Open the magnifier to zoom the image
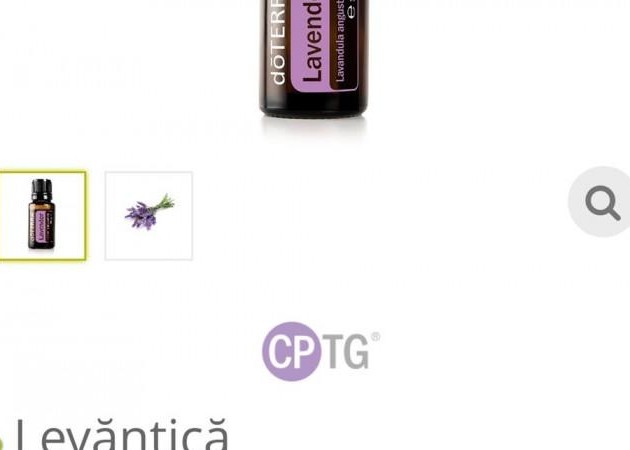 [x=602, y=203]
